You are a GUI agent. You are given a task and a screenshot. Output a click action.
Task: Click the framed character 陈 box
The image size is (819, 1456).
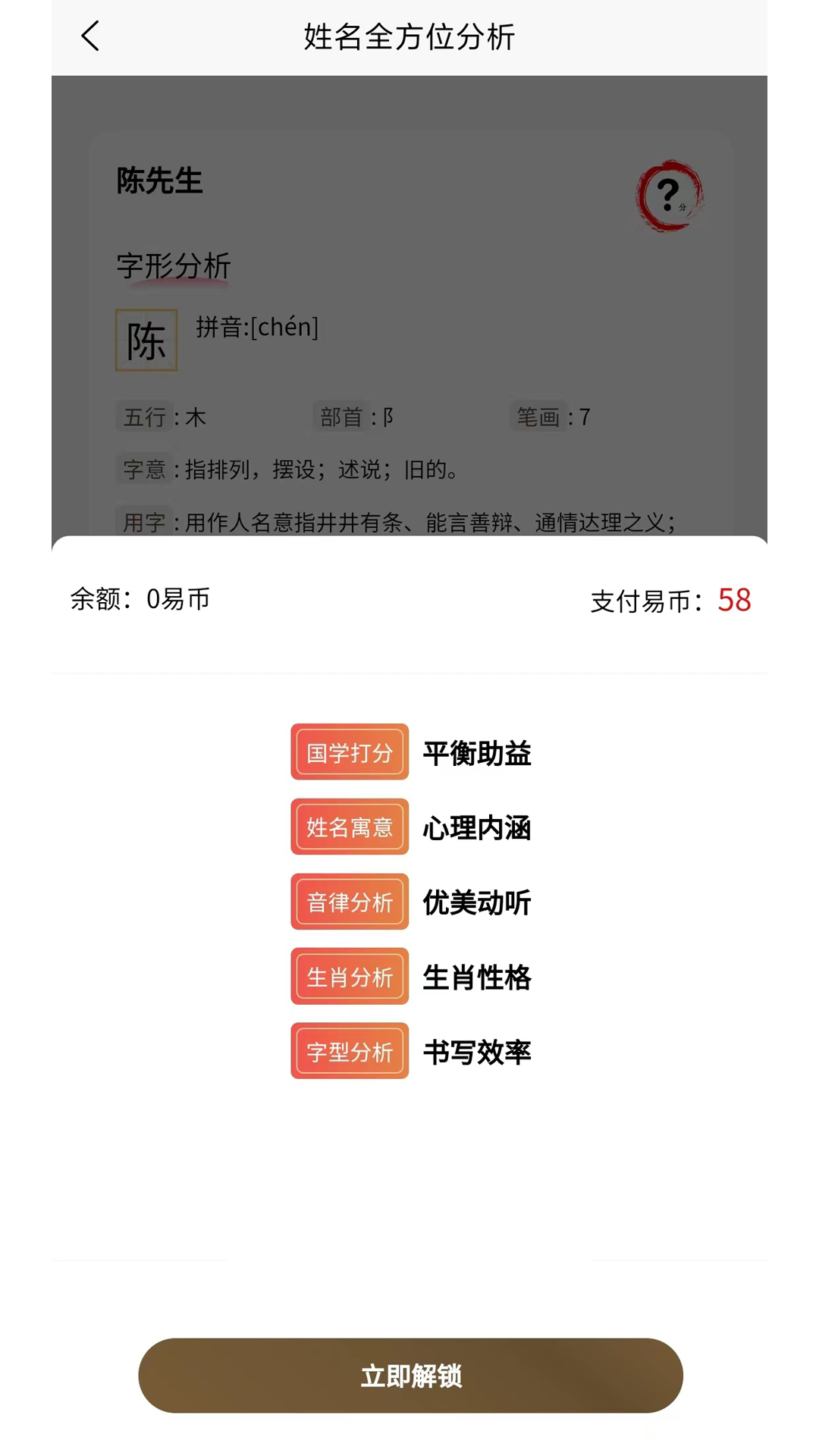pyautogui.click(x=146, y=340)
